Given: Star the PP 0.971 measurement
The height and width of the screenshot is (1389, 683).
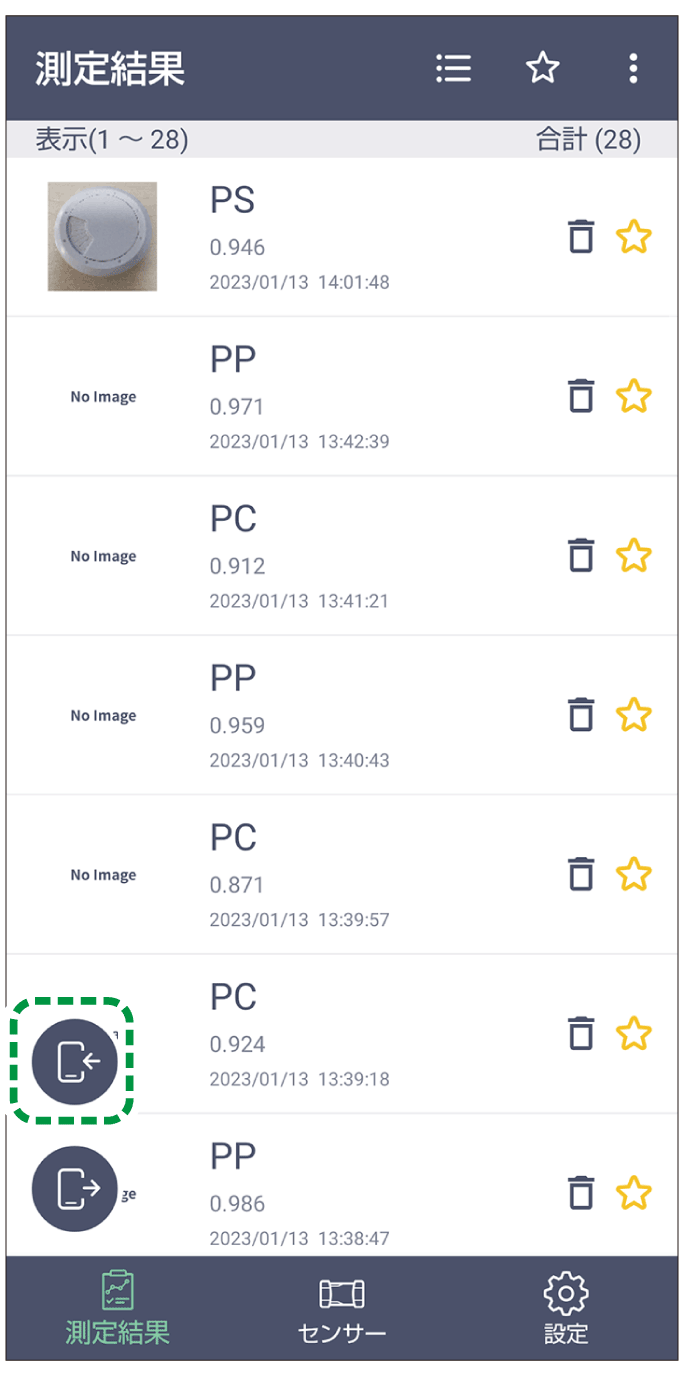Looking at the screenshot, I should tap(634, 397).
